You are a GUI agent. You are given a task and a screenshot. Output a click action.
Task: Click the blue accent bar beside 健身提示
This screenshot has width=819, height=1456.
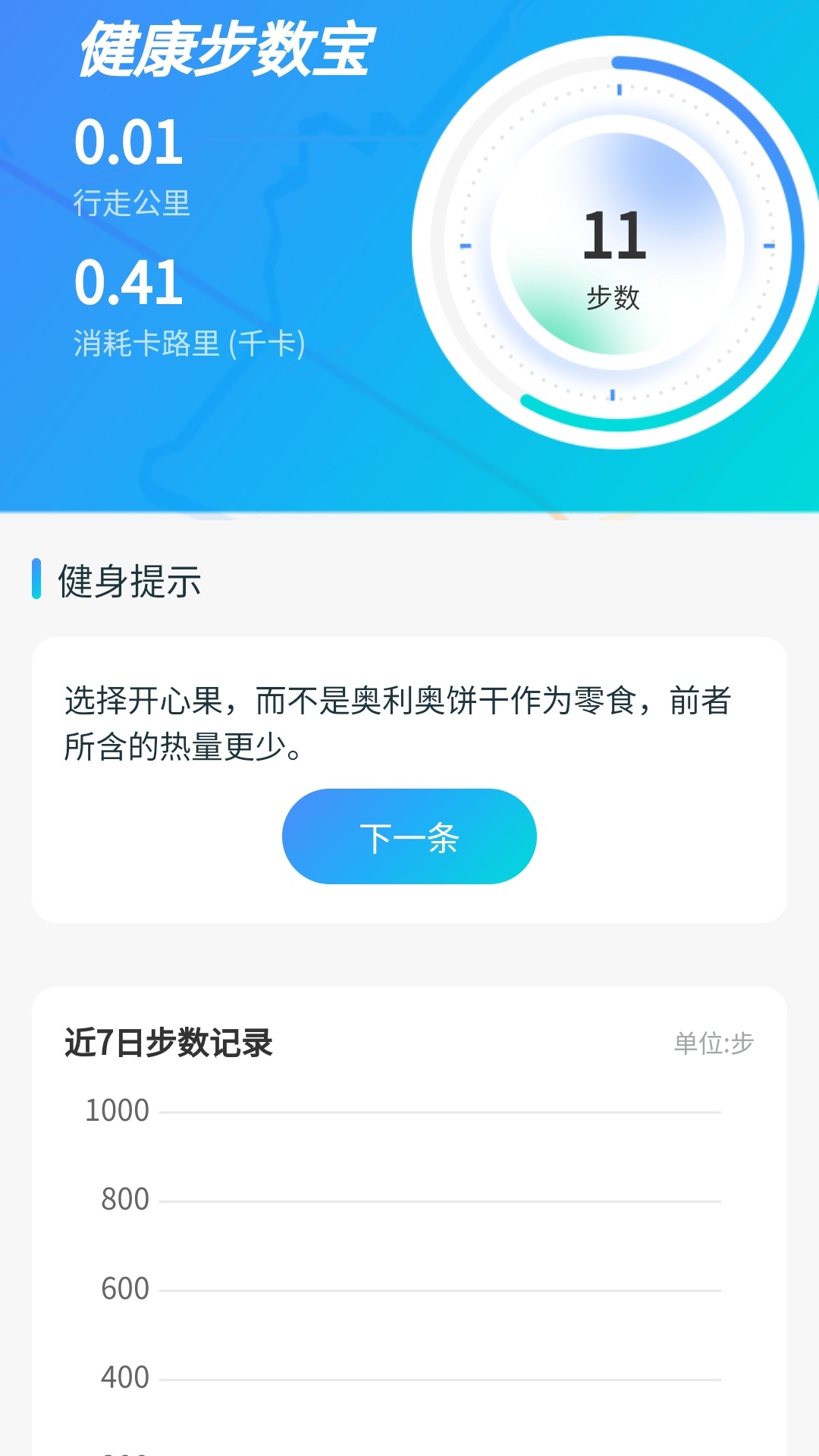pos(36,580)
